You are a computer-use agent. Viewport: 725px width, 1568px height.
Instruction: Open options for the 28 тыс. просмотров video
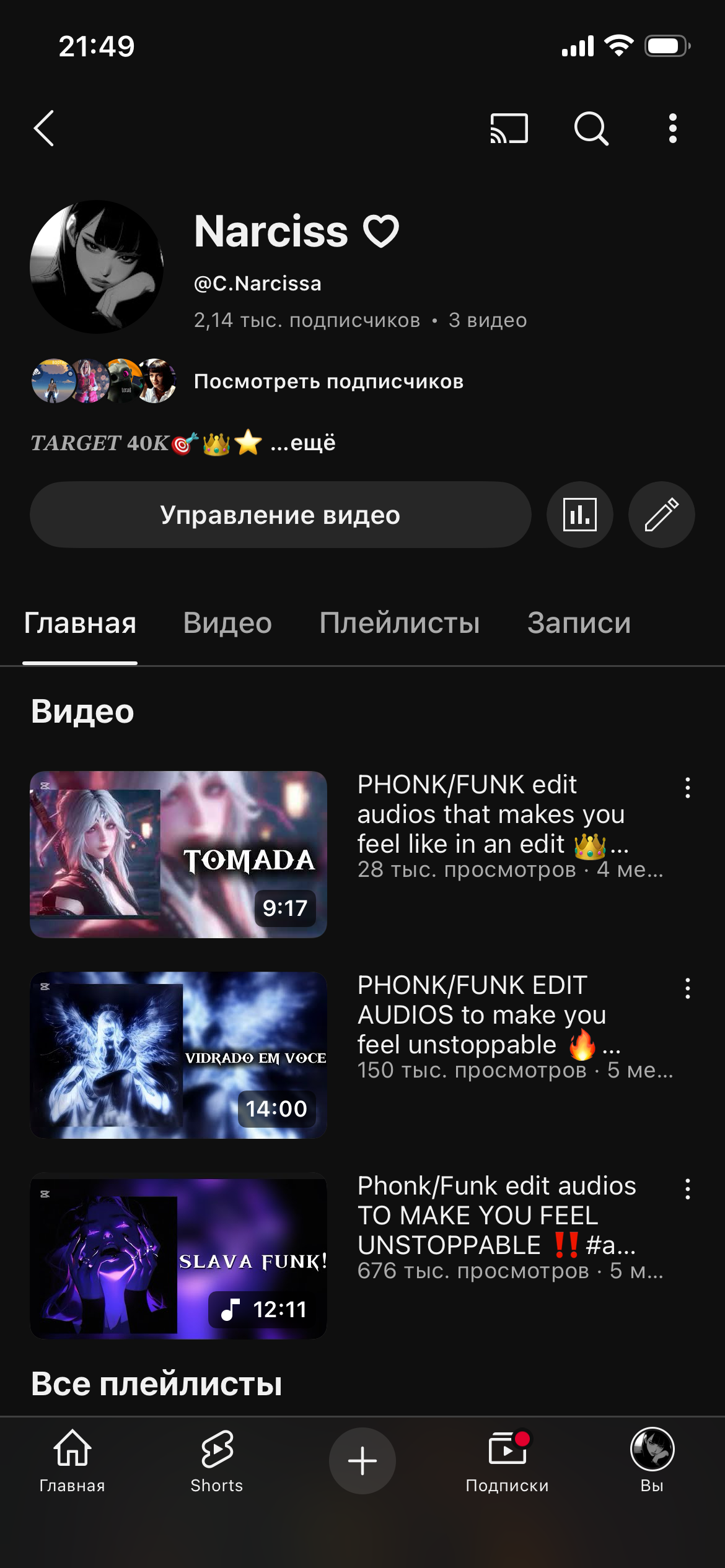(x=687, y=788)
